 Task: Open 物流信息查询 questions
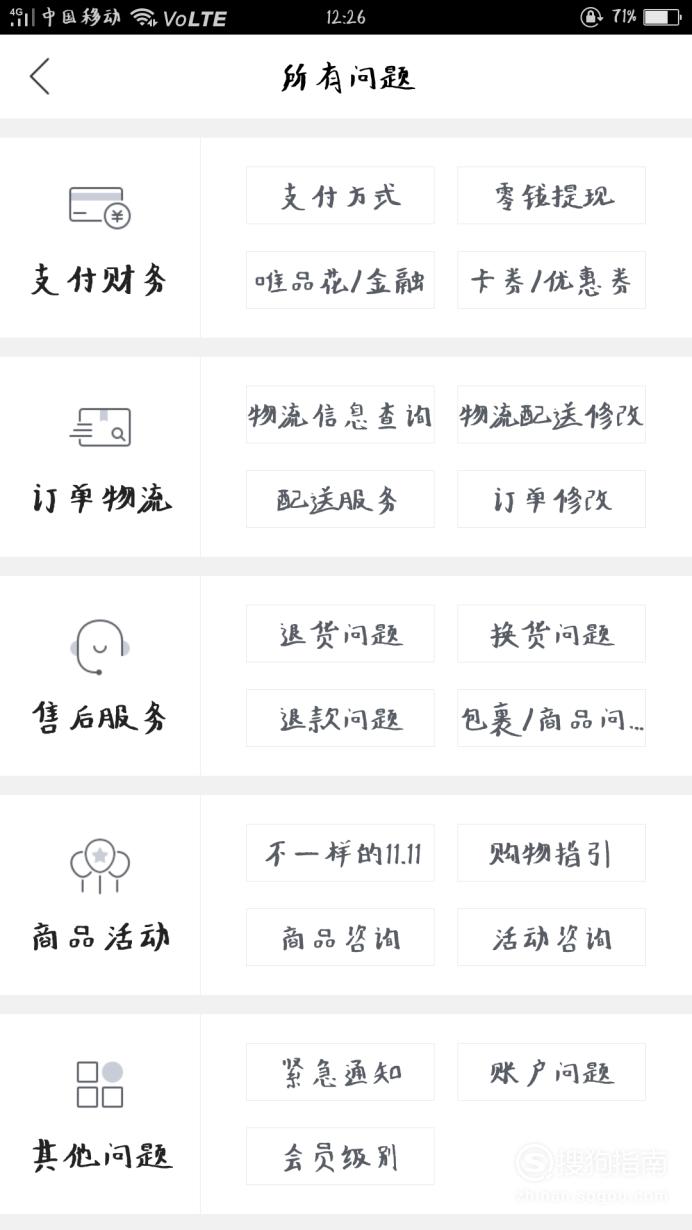[x=340, y=414]
